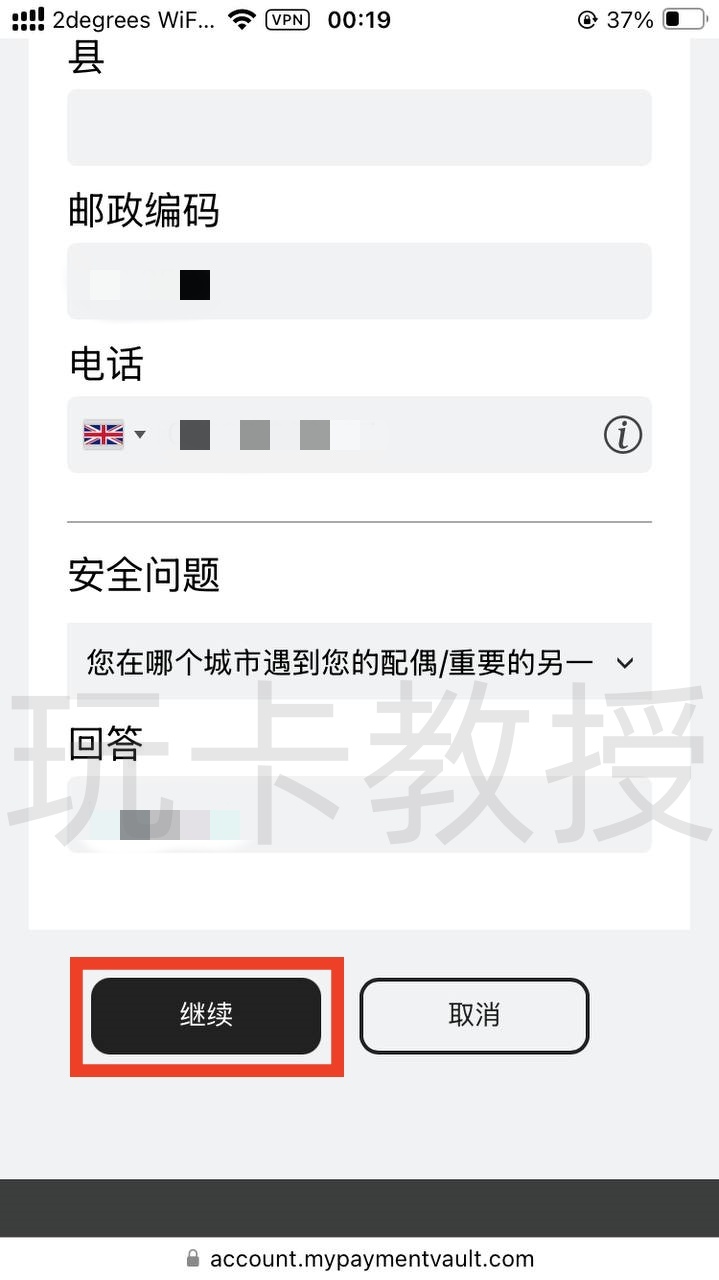The width and height of the screenshot is (719, 1280).
Task: Tap the 取消 cancel button
Action: pos(474,1016)
